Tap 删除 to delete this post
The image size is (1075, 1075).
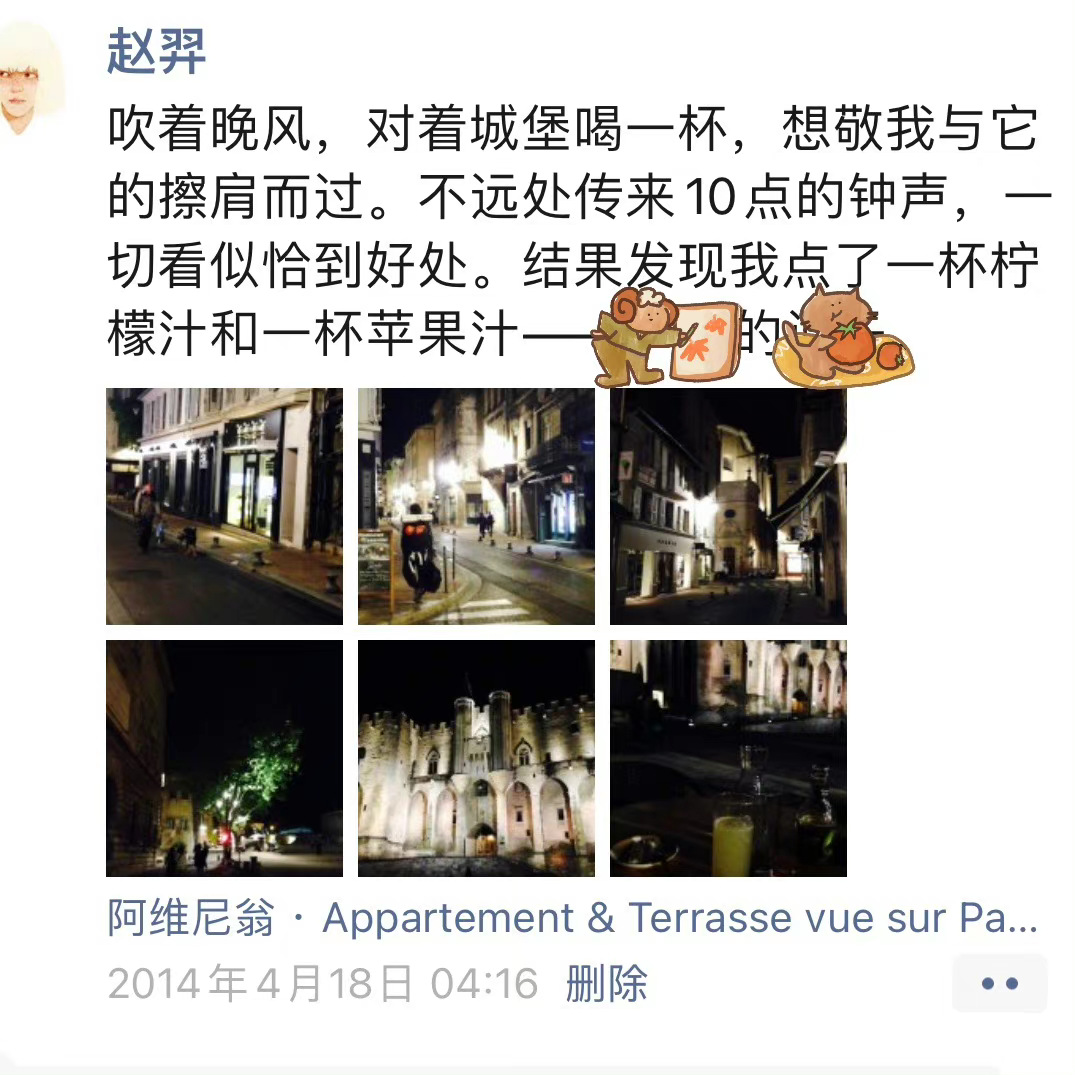tap(606, 983)
